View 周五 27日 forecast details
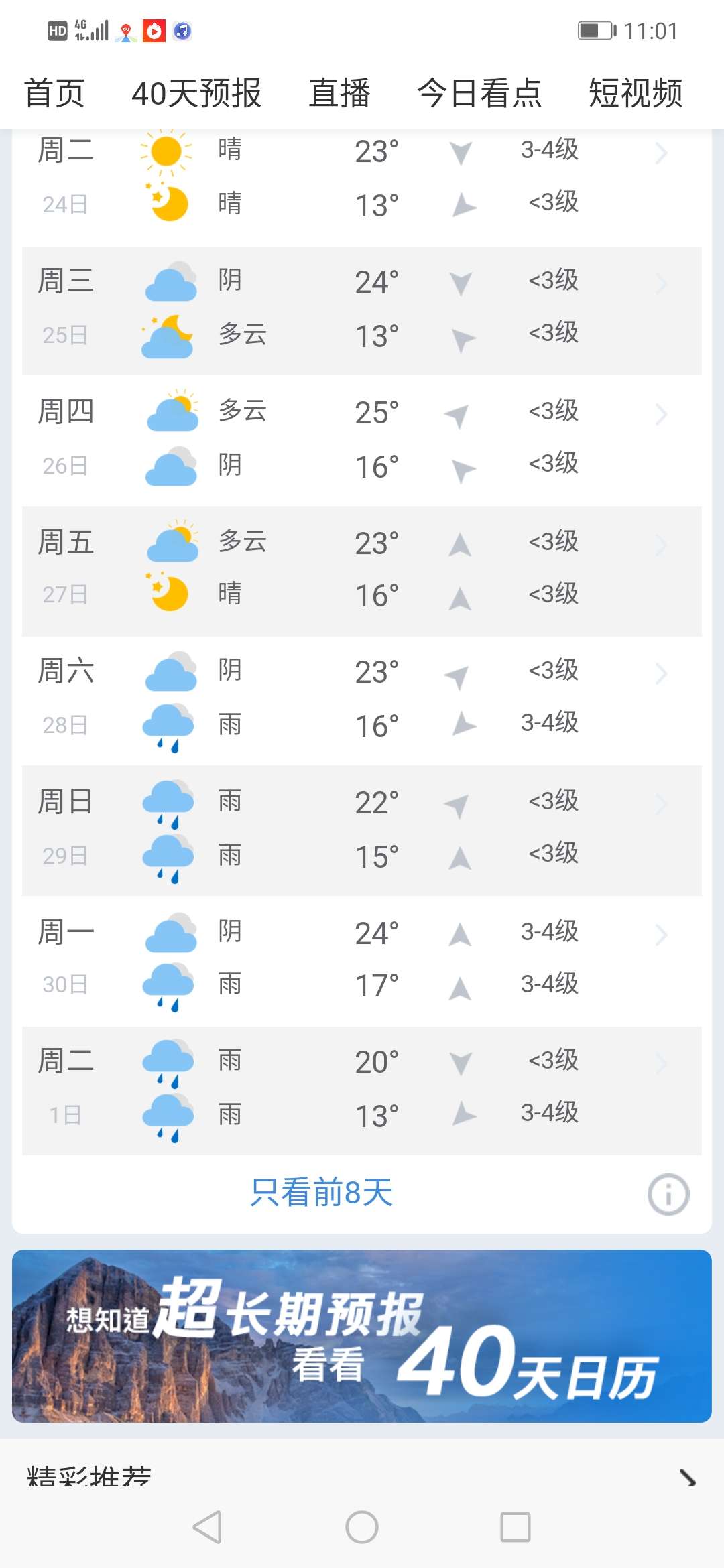This screenshot has width=724, height=1568. [x=362, y=571]
